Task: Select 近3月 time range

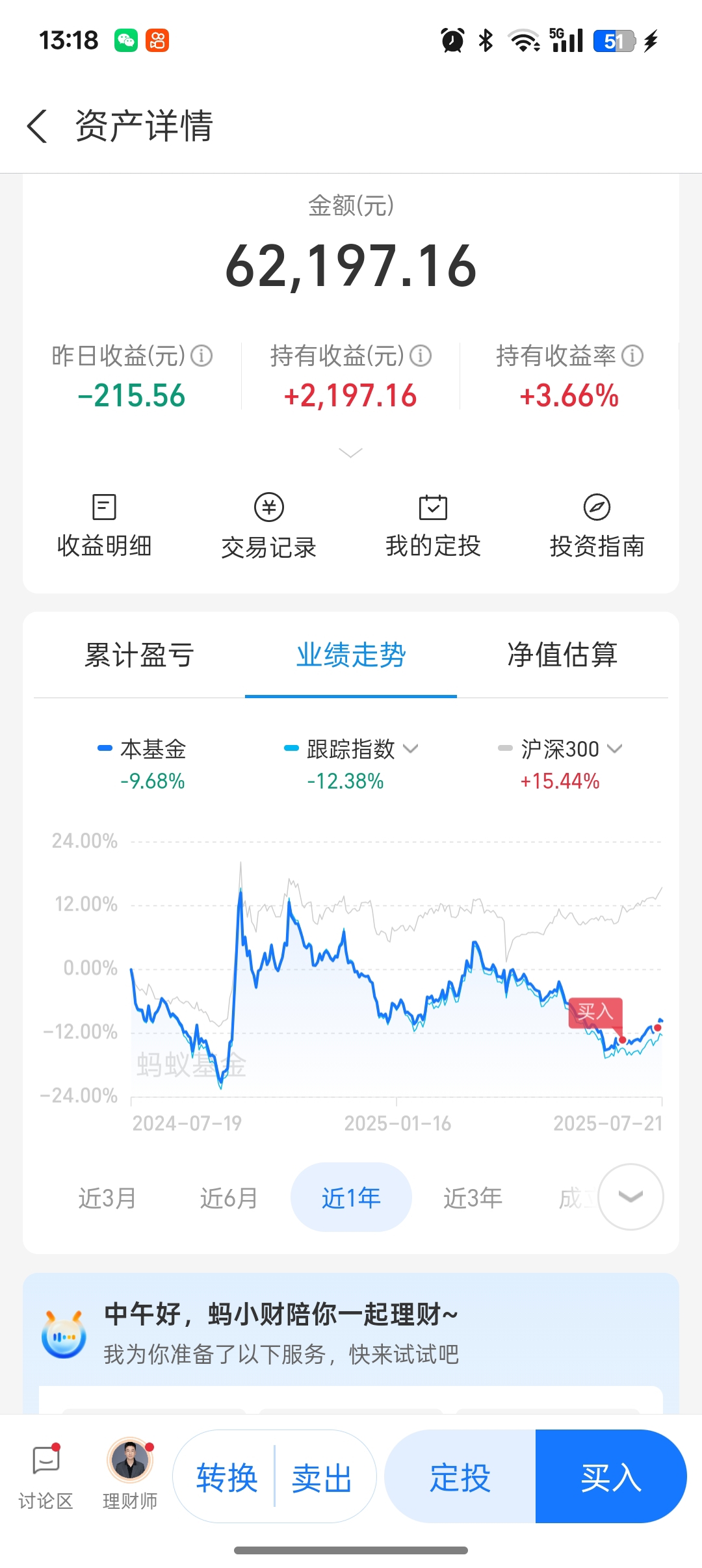Action: tap(108, 1197)
